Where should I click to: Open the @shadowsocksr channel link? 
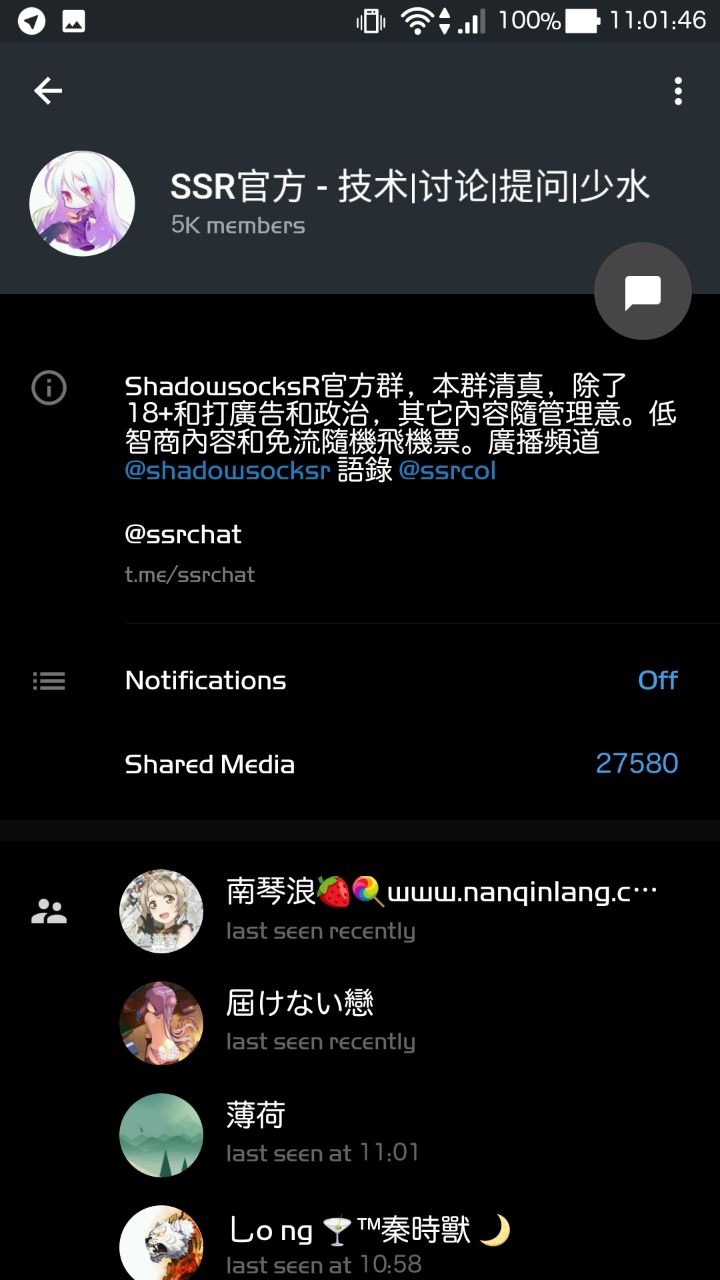click(227, 470)
